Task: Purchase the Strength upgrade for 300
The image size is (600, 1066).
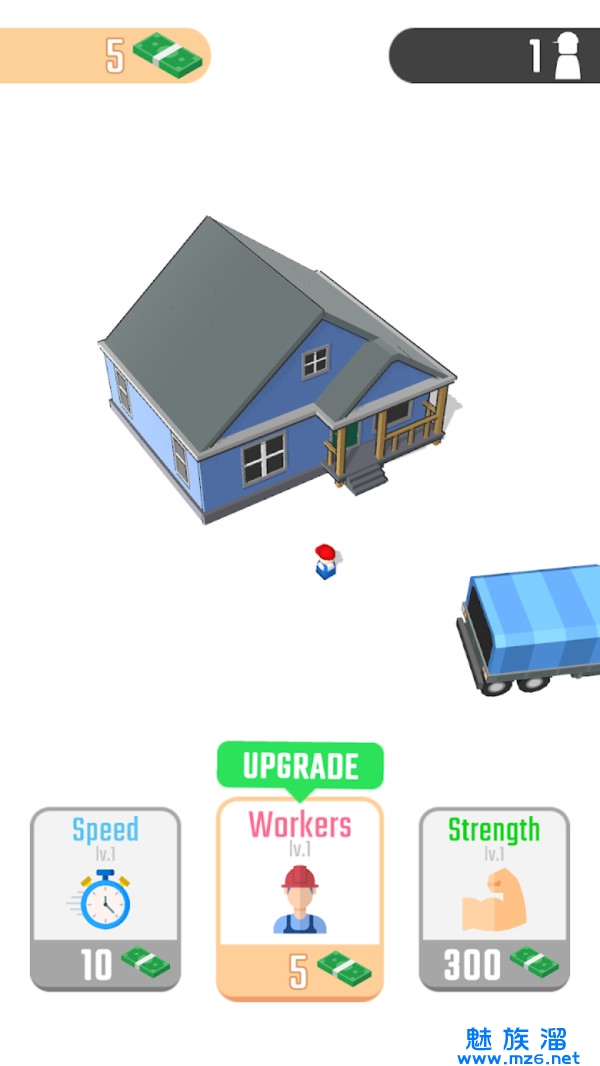Action: [x=494, y=898]
